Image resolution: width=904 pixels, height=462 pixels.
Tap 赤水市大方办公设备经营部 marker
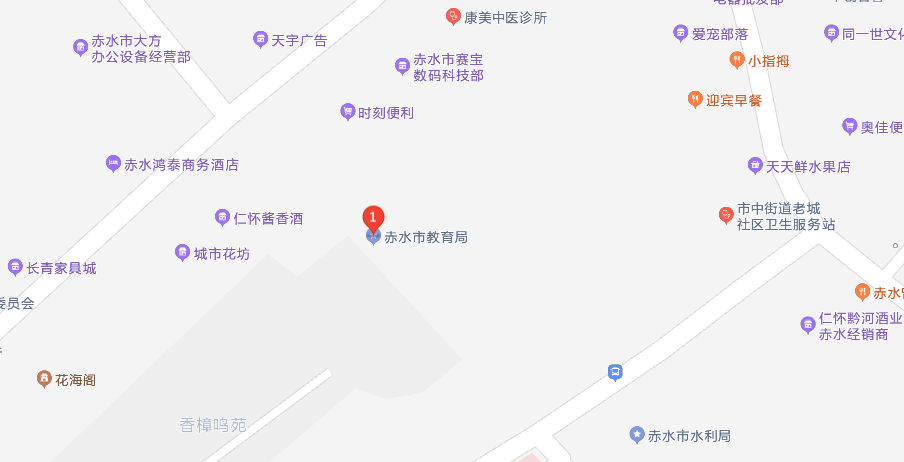coord(80,47)
